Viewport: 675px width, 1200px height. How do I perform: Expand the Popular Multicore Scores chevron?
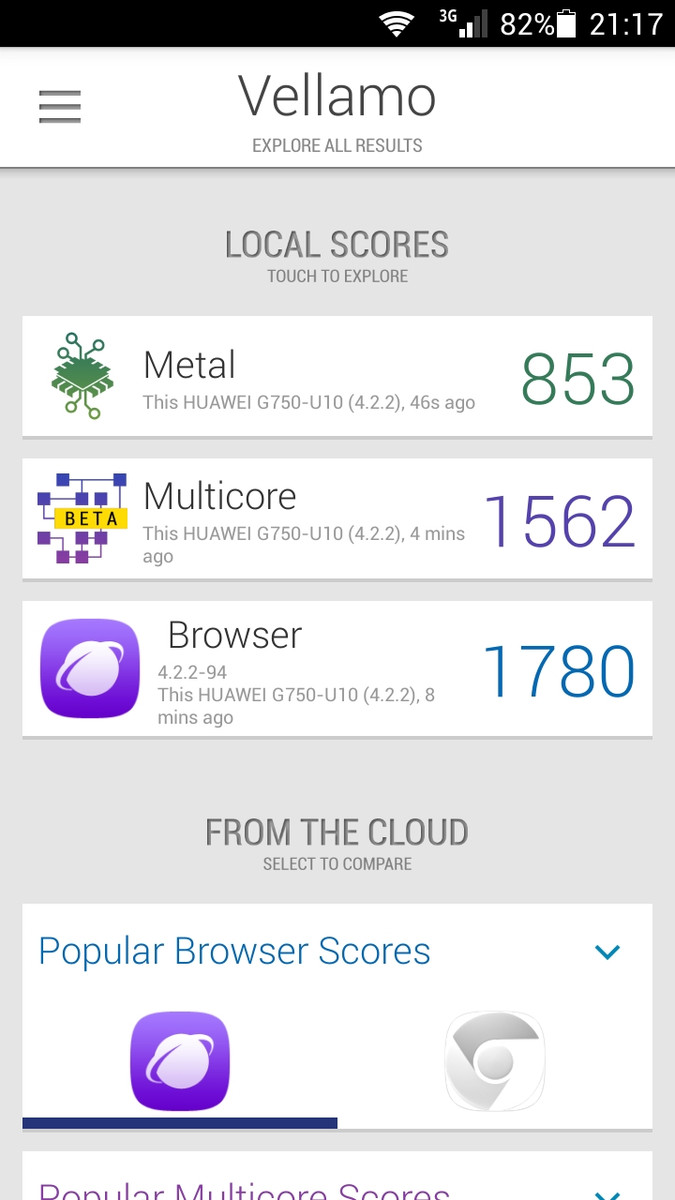click(x=607, y=1192)
